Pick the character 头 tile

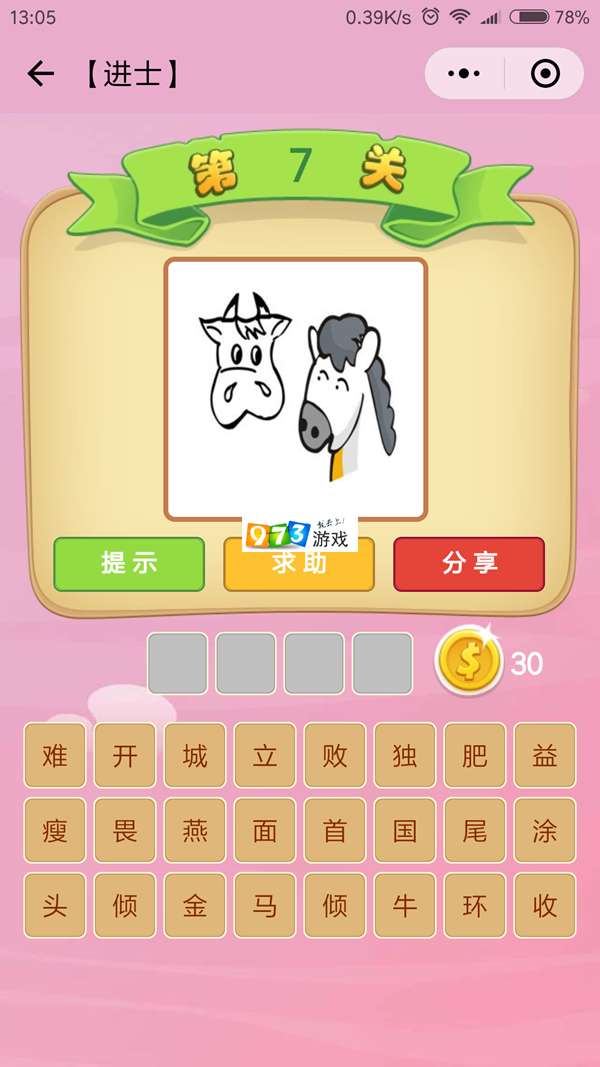click(x=55, y=906)
